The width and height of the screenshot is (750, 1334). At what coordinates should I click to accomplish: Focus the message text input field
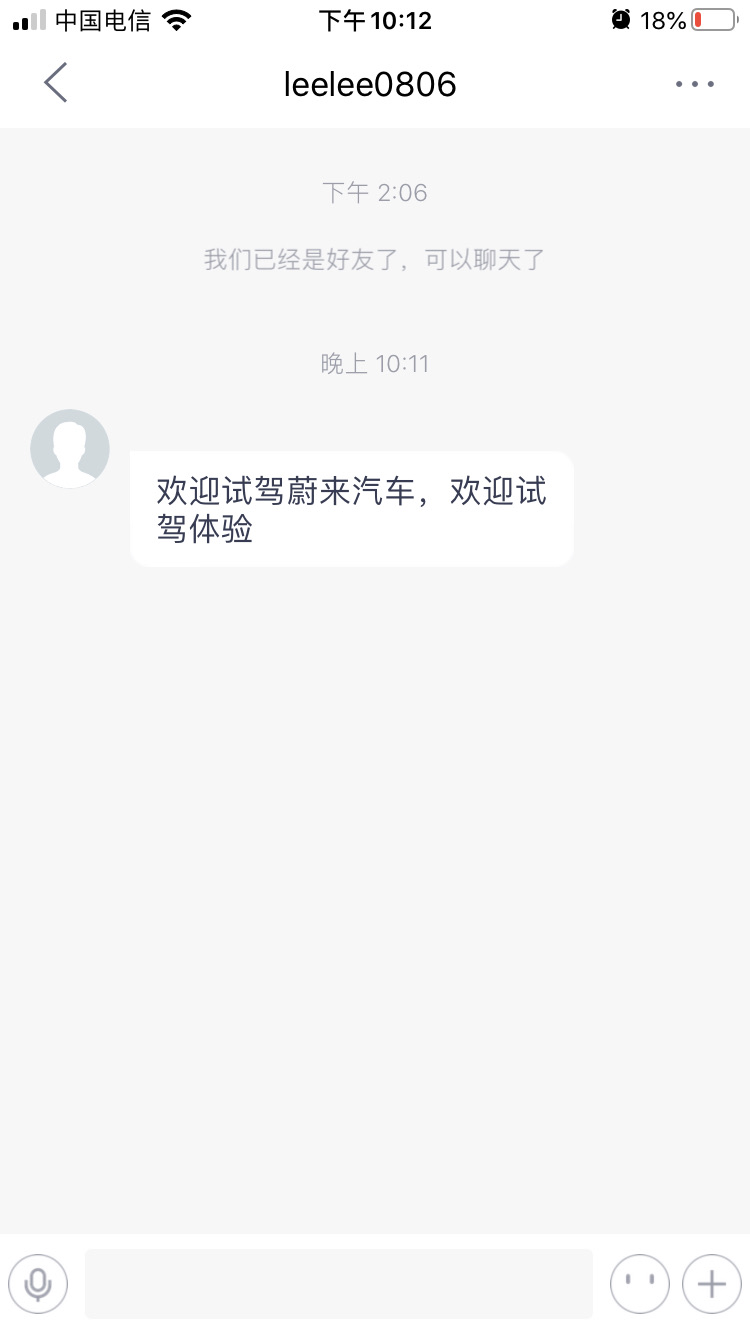[x=338, y=1283]
